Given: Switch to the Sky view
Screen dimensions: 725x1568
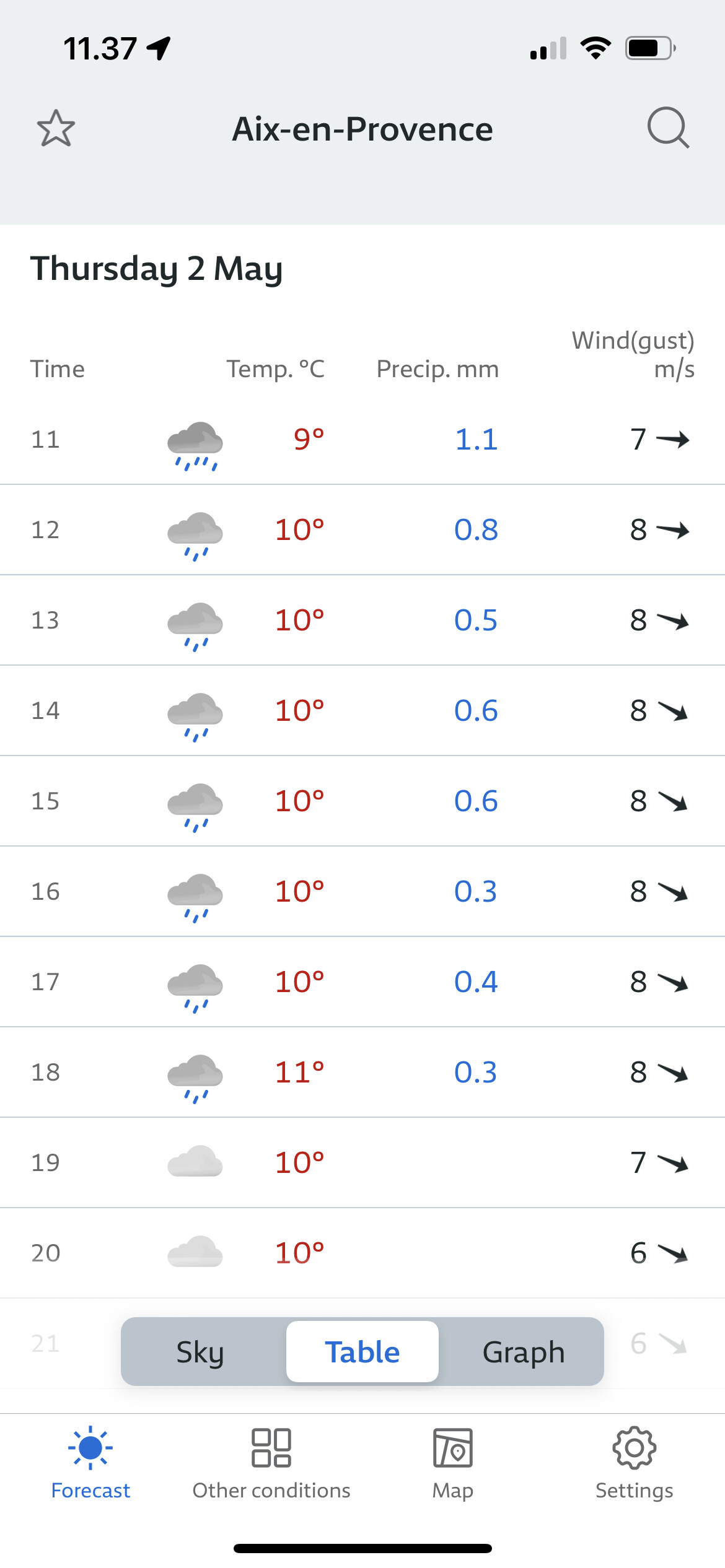Looking at the screenshot, I should [x=200, y=1351].
